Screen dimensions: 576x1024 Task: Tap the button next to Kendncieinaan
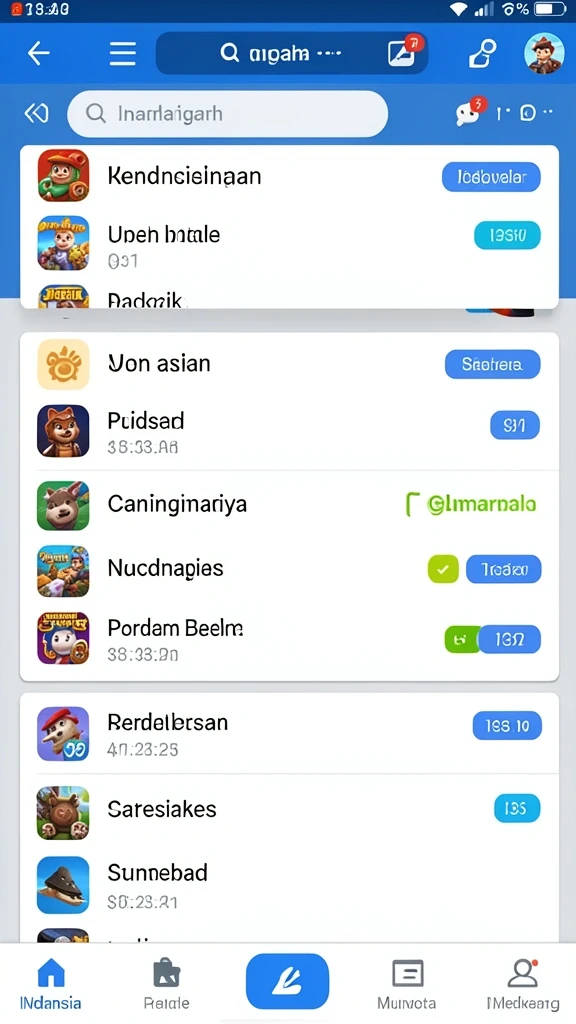pos(491,177)
